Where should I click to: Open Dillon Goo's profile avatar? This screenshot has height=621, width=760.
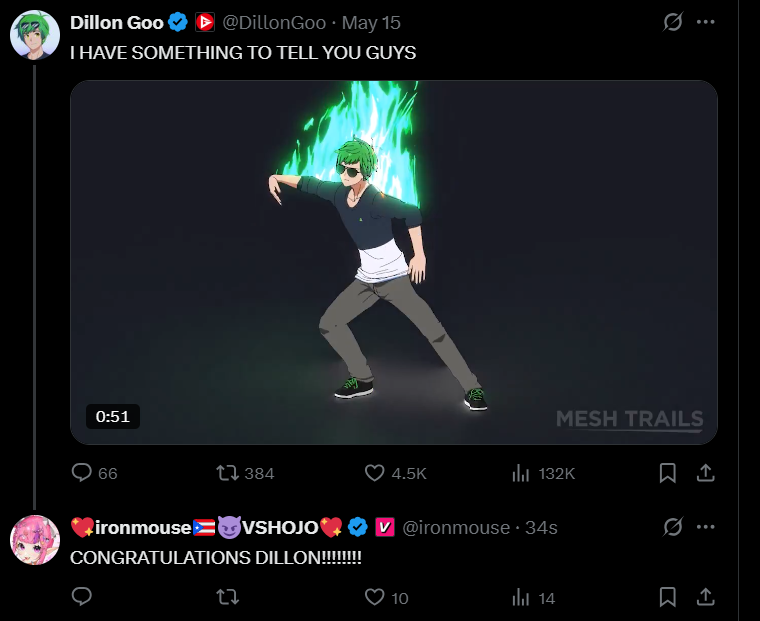click(34, 35)
